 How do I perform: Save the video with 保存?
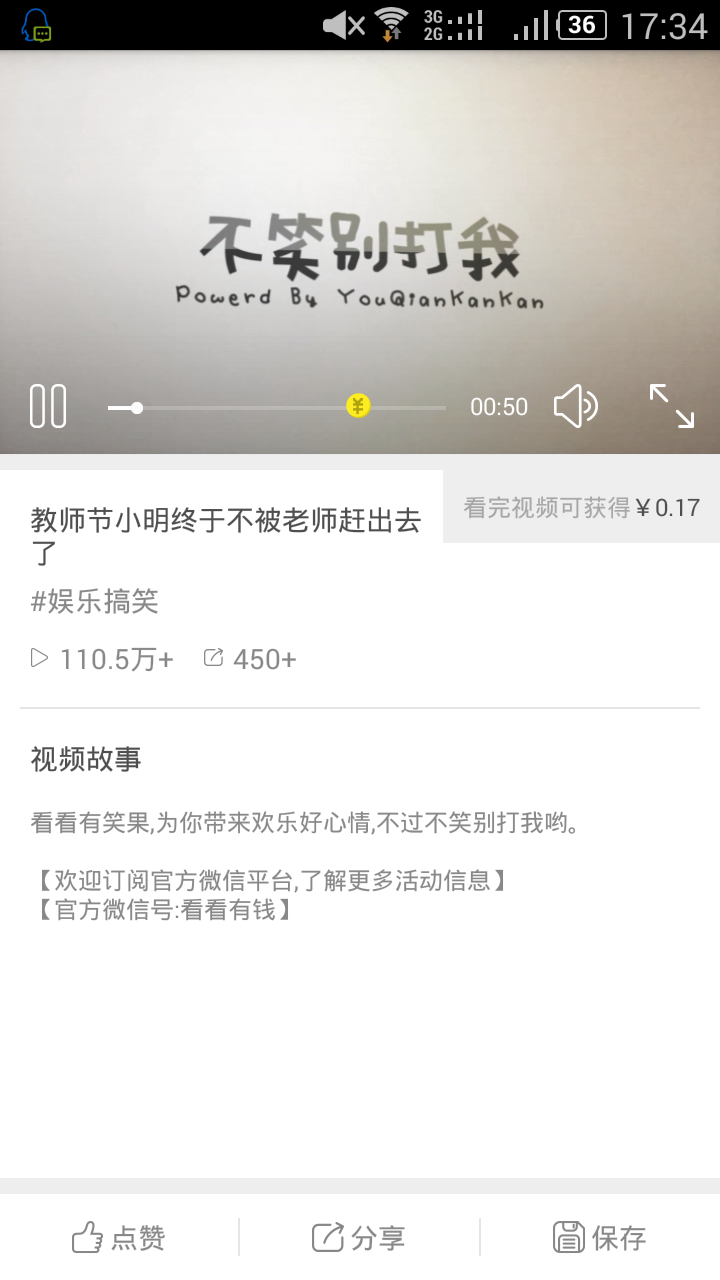[x=600, y=1237]
